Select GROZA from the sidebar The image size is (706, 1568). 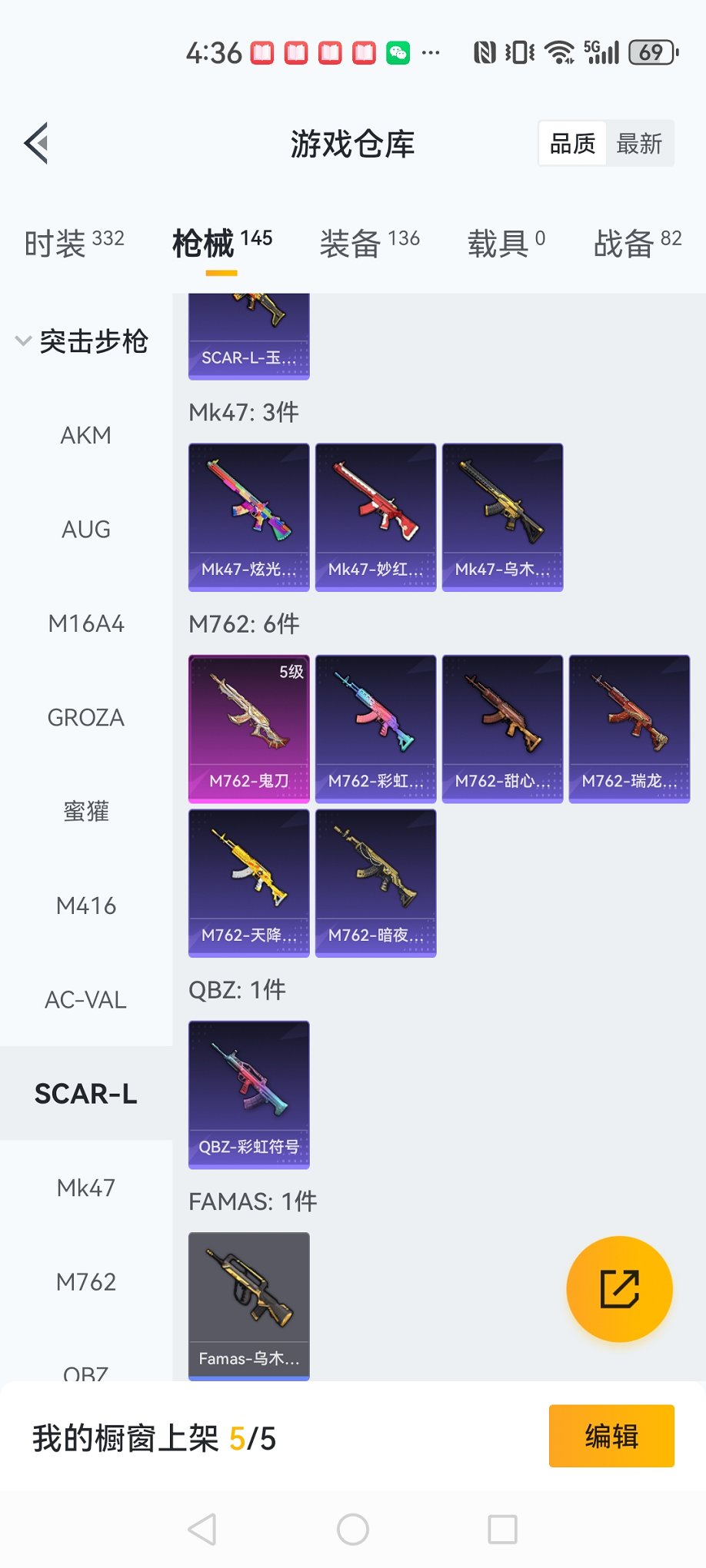(x=86, y=718)
